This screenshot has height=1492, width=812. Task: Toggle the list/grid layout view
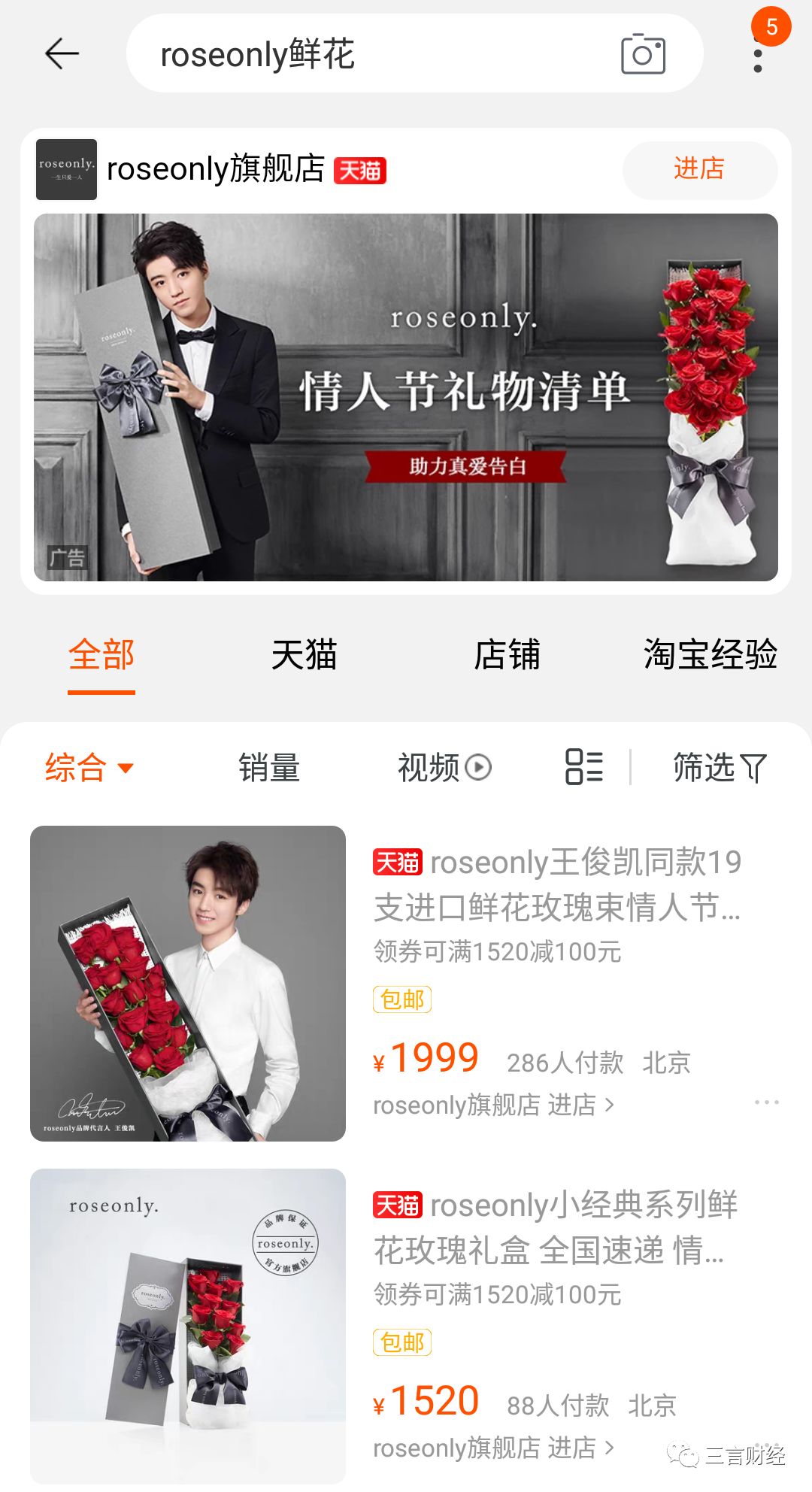tap(584, 768)
